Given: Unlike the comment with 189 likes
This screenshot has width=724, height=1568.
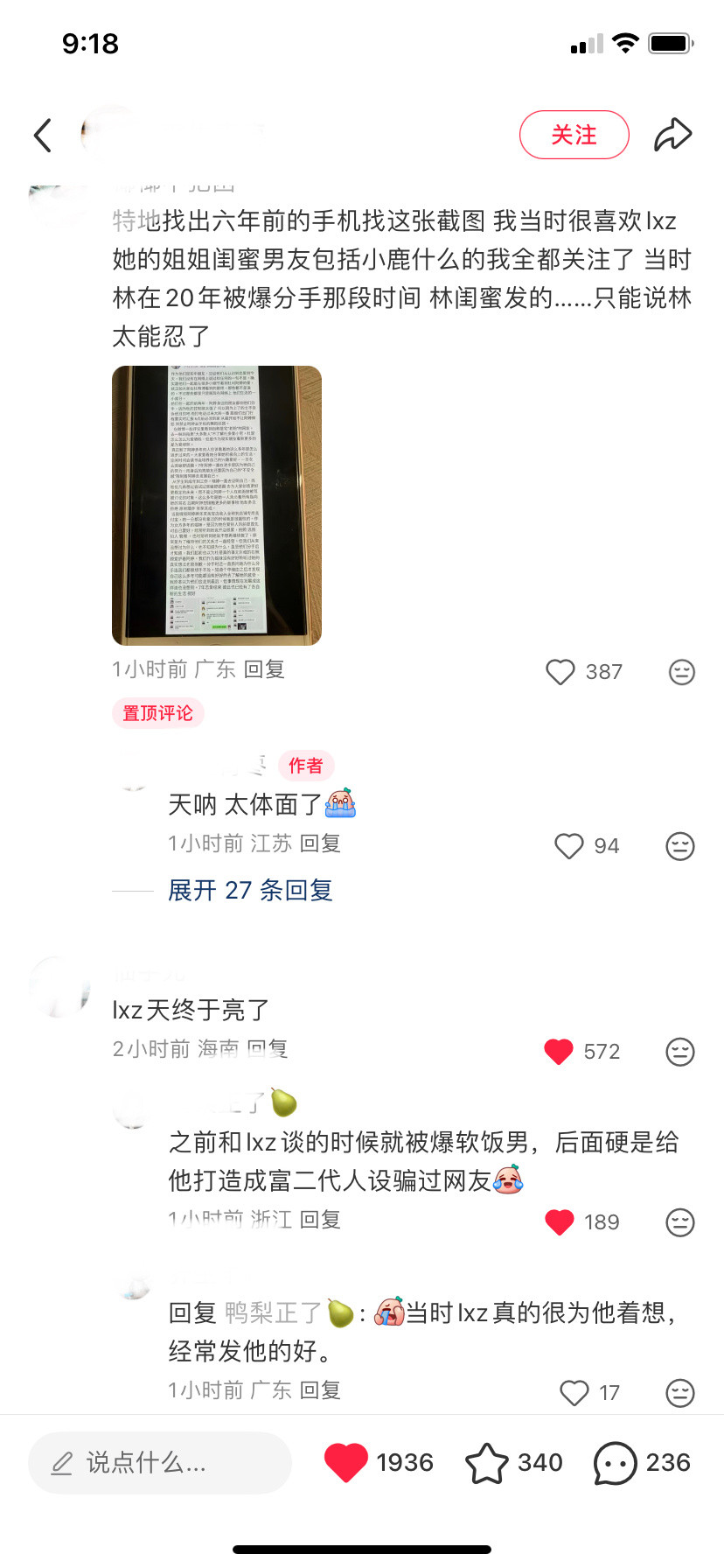Looking at the screenshot, I should [x=560, y=1222].
